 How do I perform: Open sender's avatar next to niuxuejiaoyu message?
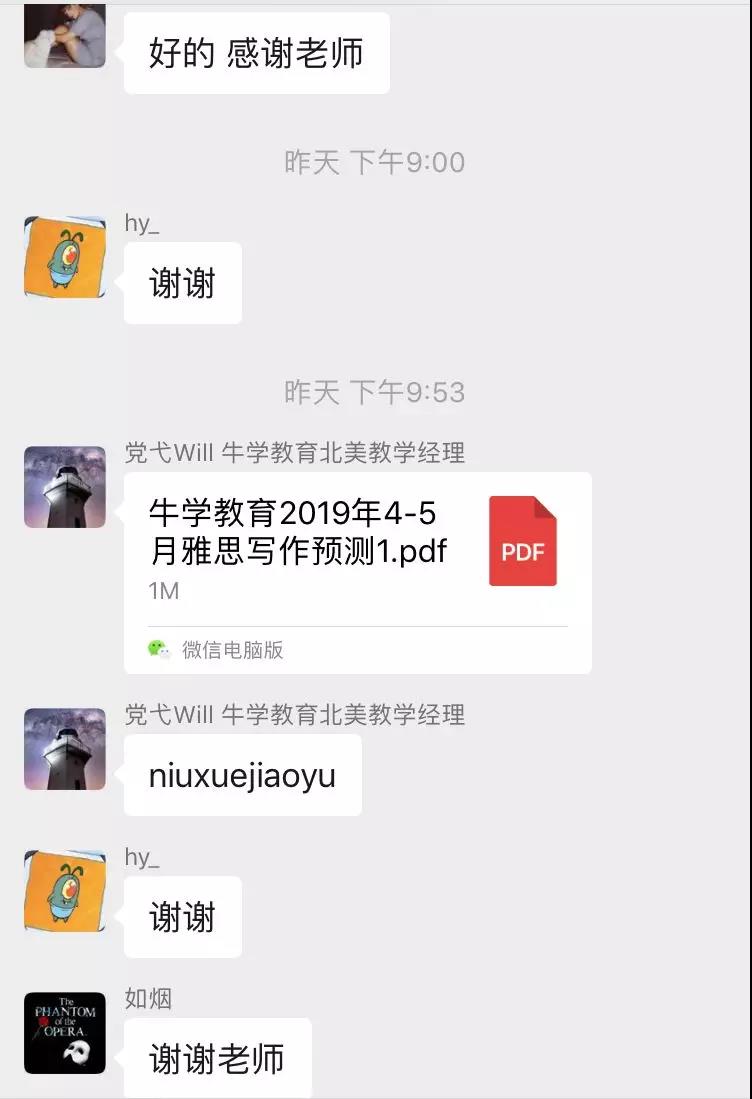click(x=65, y=749)
